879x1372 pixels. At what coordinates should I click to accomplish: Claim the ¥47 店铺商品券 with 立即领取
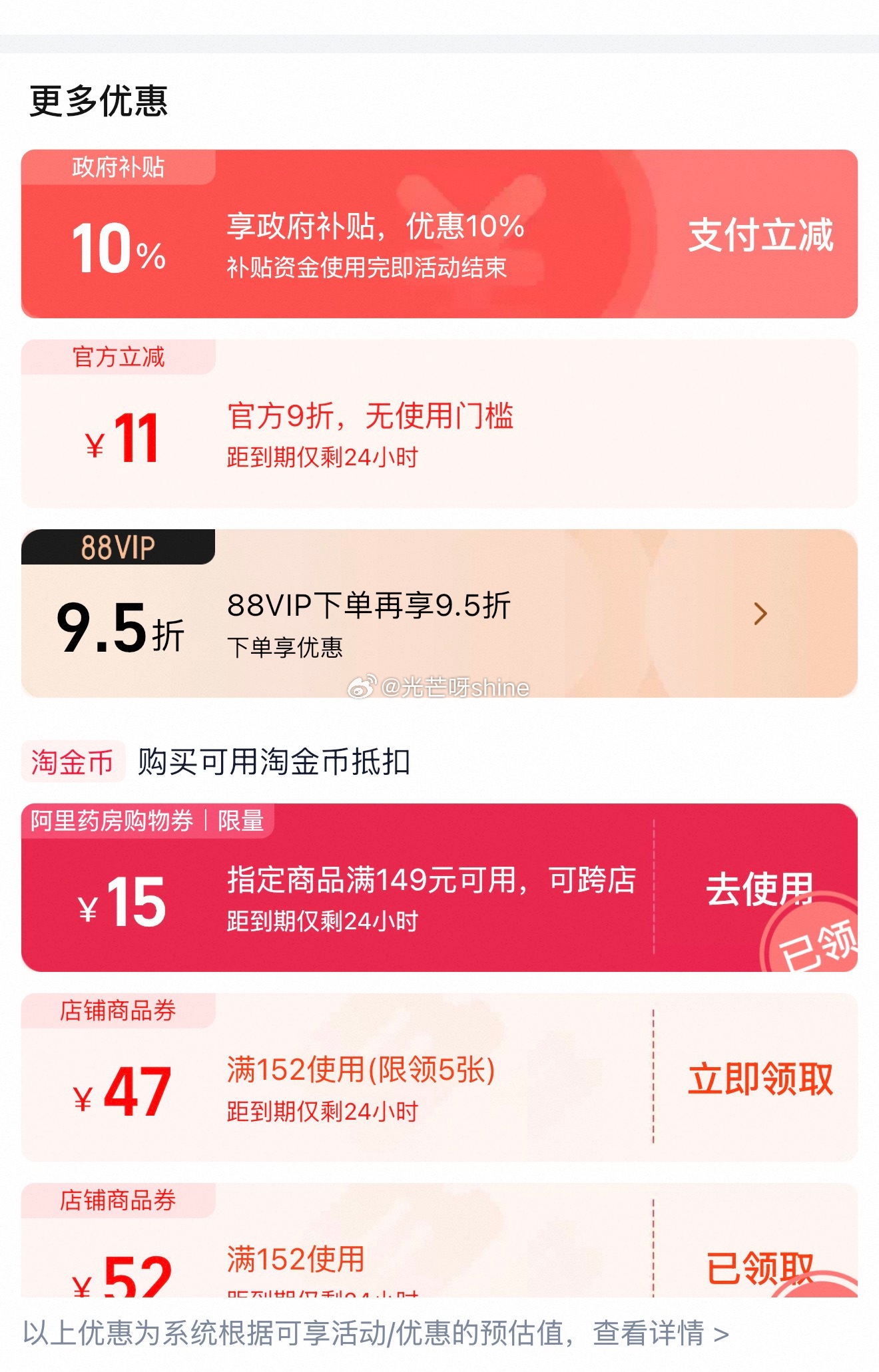760,1078
